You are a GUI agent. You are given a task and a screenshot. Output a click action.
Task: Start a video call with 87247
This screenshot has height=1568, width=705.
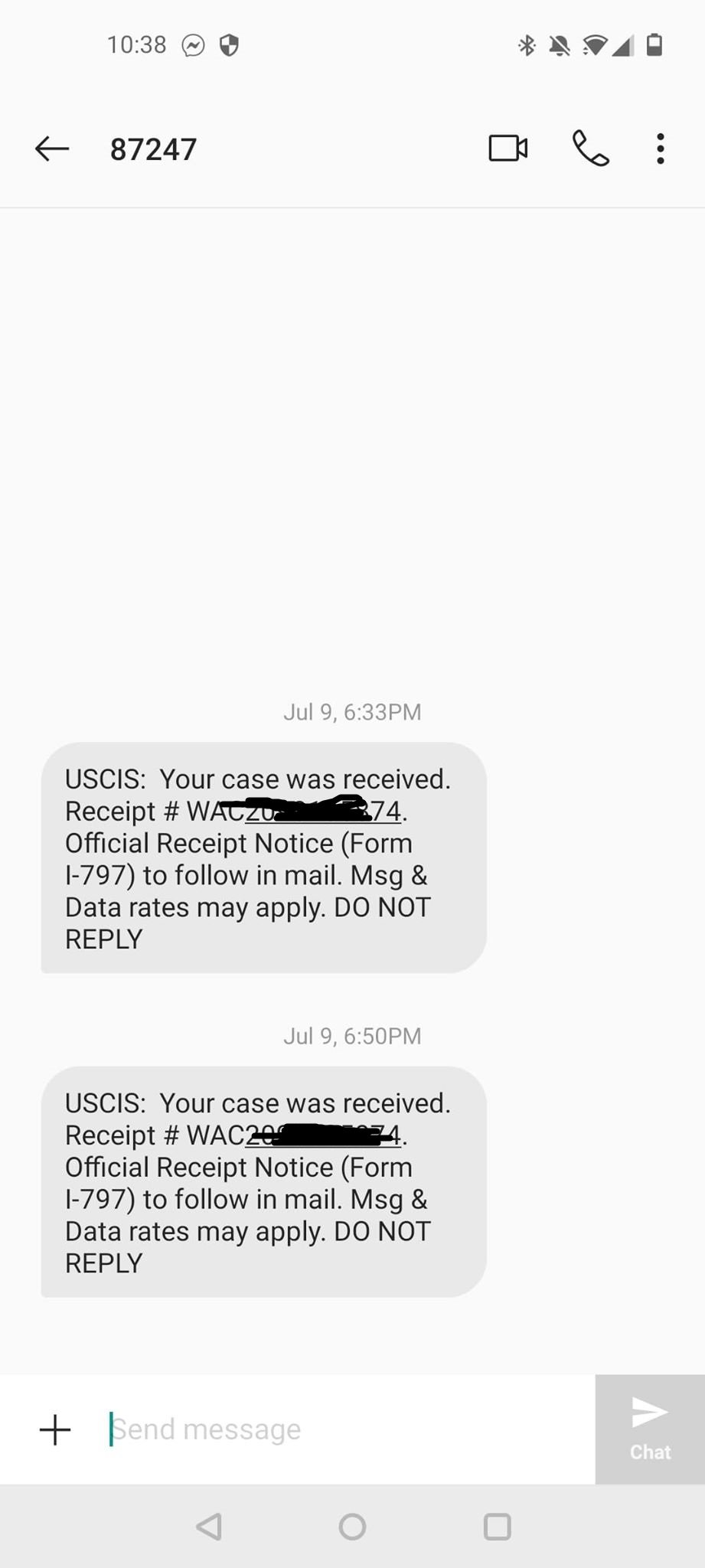pos(508,149)
